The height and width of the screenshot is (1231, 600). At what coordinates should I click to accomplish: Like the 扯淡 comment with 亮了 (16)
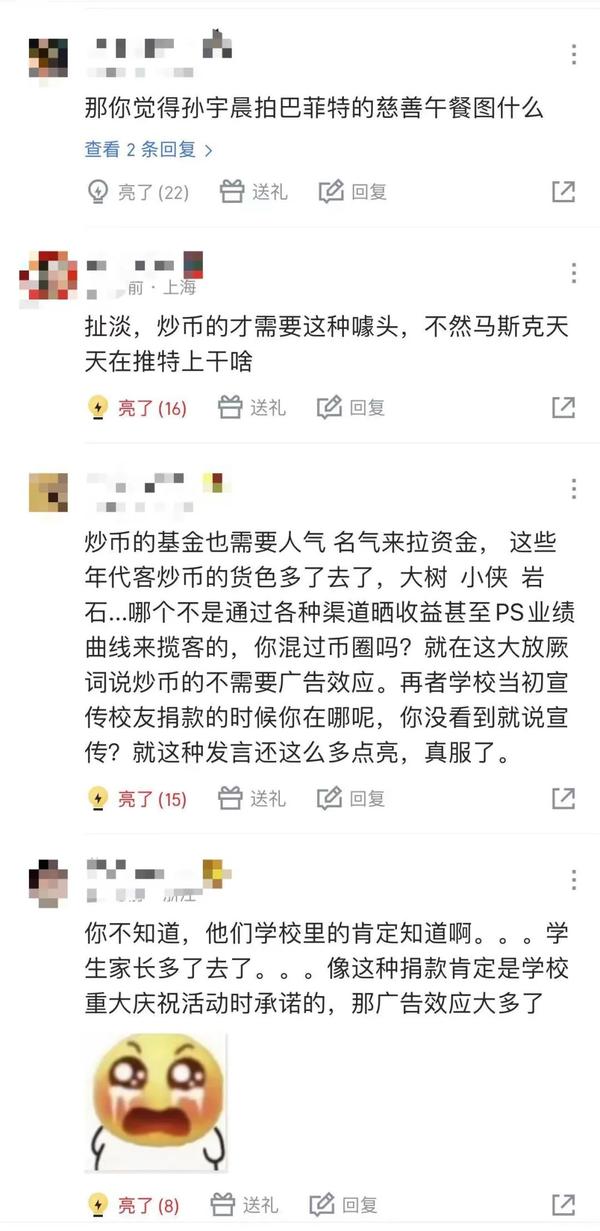tap(138, 408)
